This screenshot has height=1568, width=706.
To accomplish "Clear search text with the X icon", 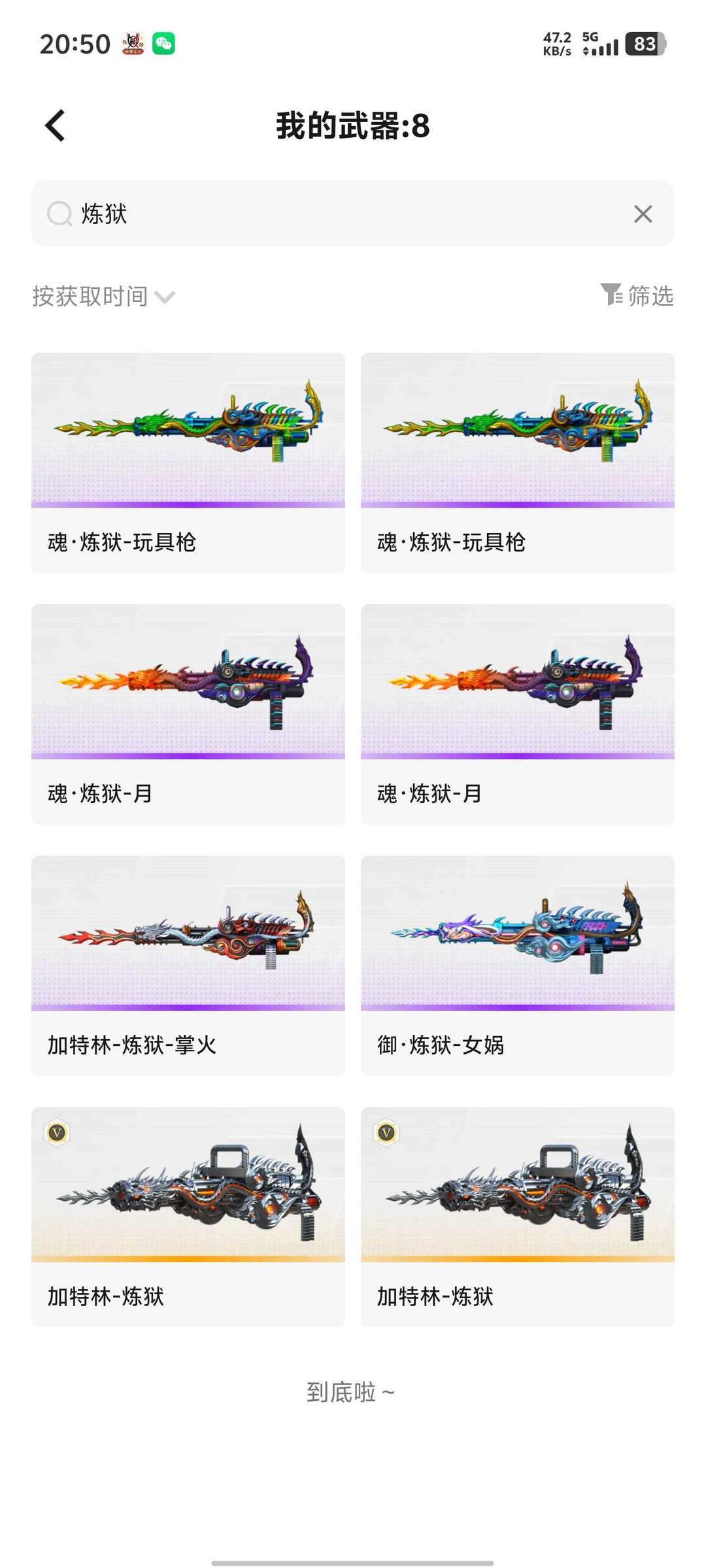I will (x=643, y=214).
